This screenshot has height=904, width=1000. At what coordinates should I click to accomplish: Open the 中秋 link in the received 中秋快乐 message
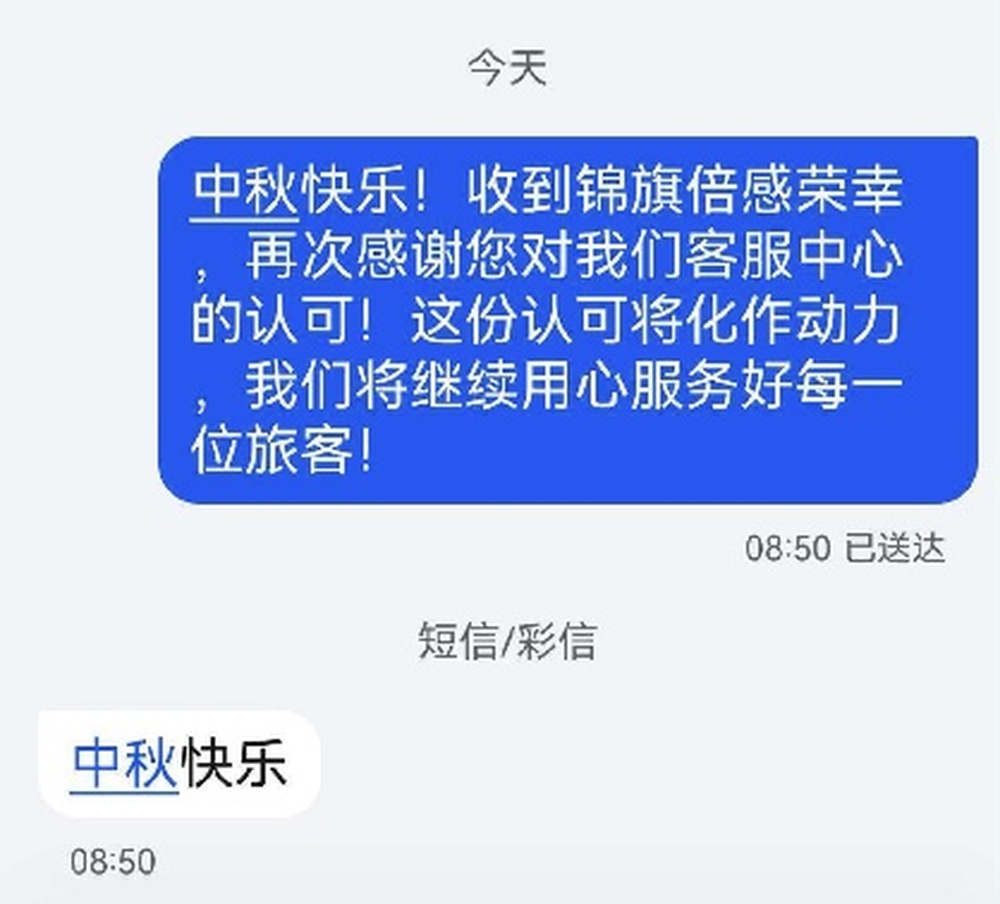click(x=125, y=763)
